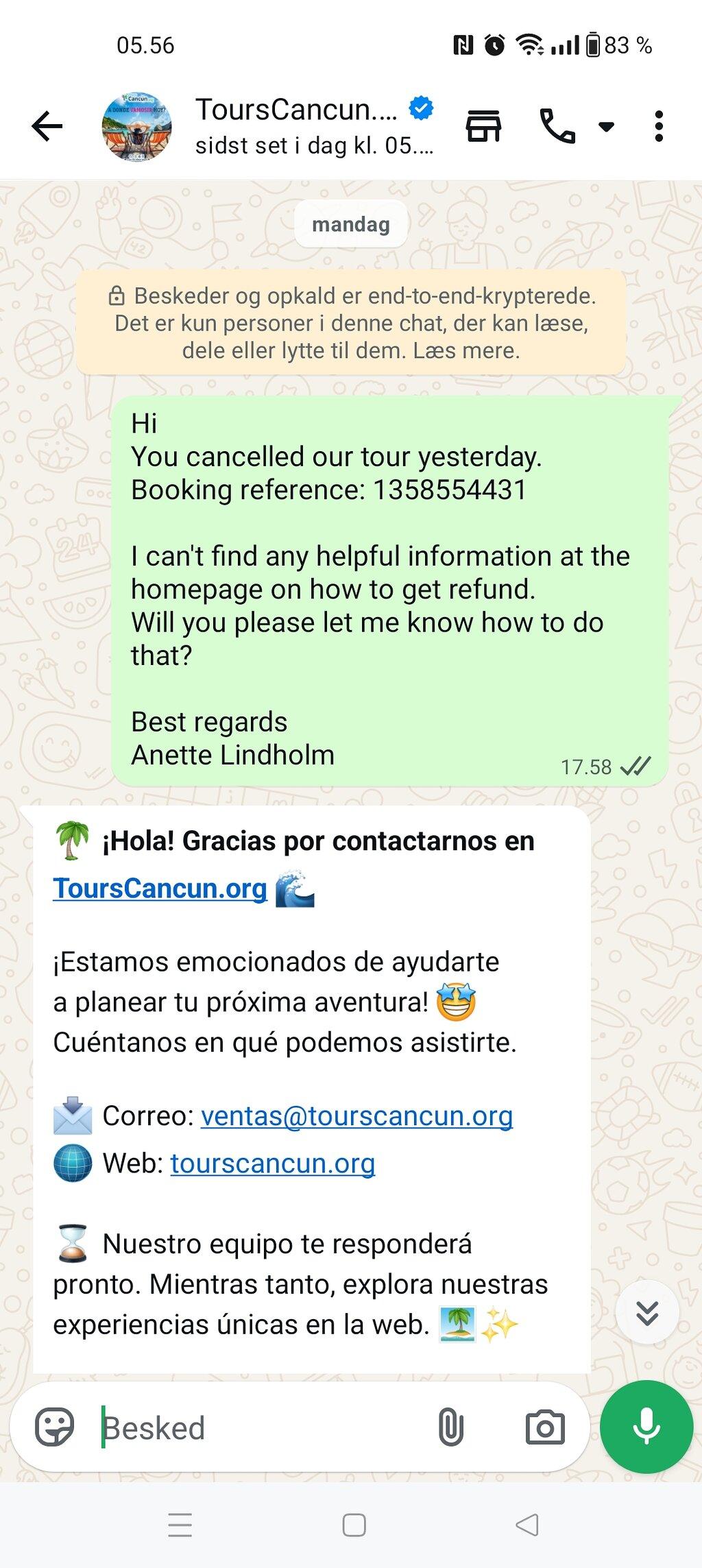Expand the call options dropdown arrow

(x=606, y=127)
